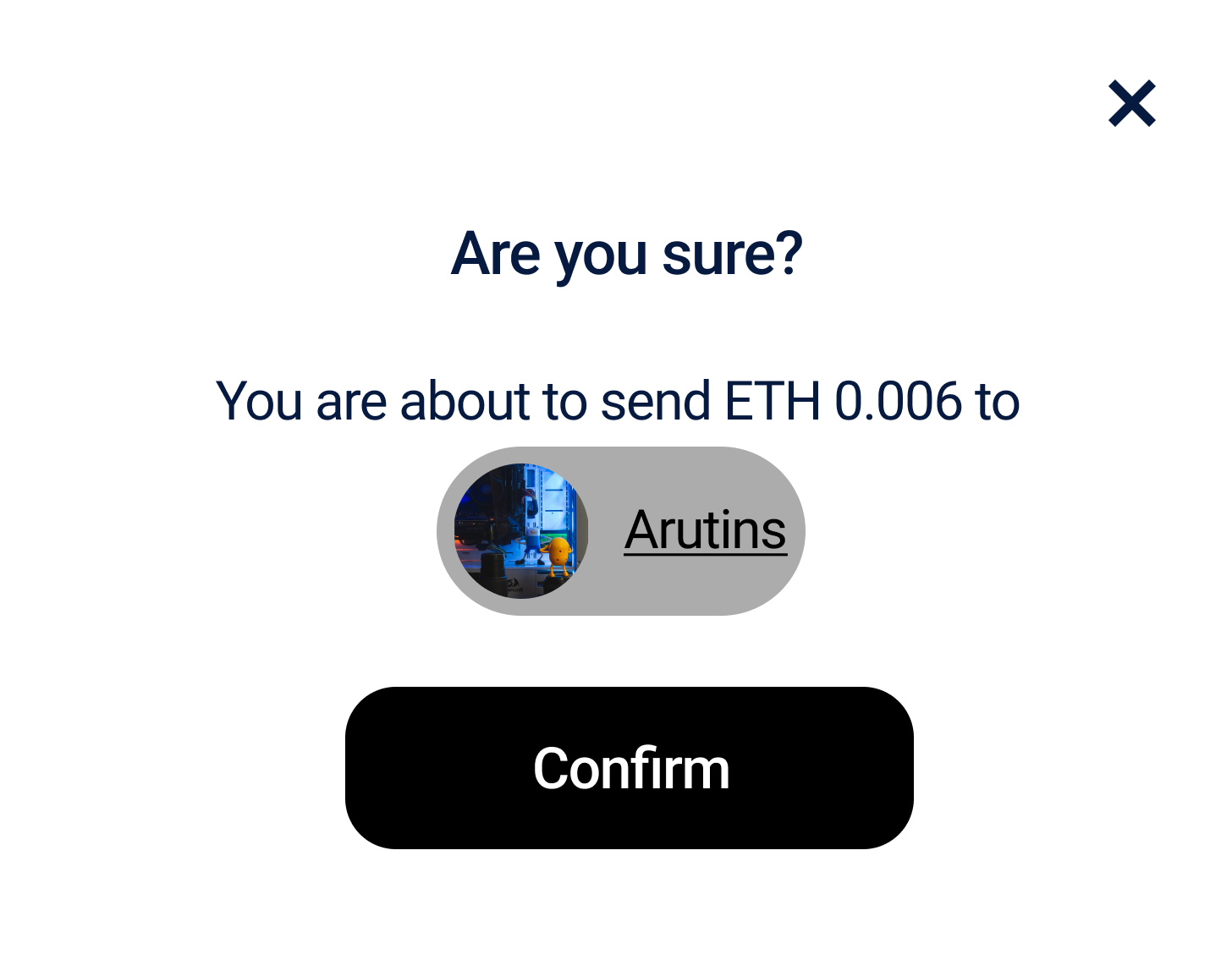Open the Arutins profile link
The width and height of the screenshot is (1232, 971).
click(x=705, y=530)
